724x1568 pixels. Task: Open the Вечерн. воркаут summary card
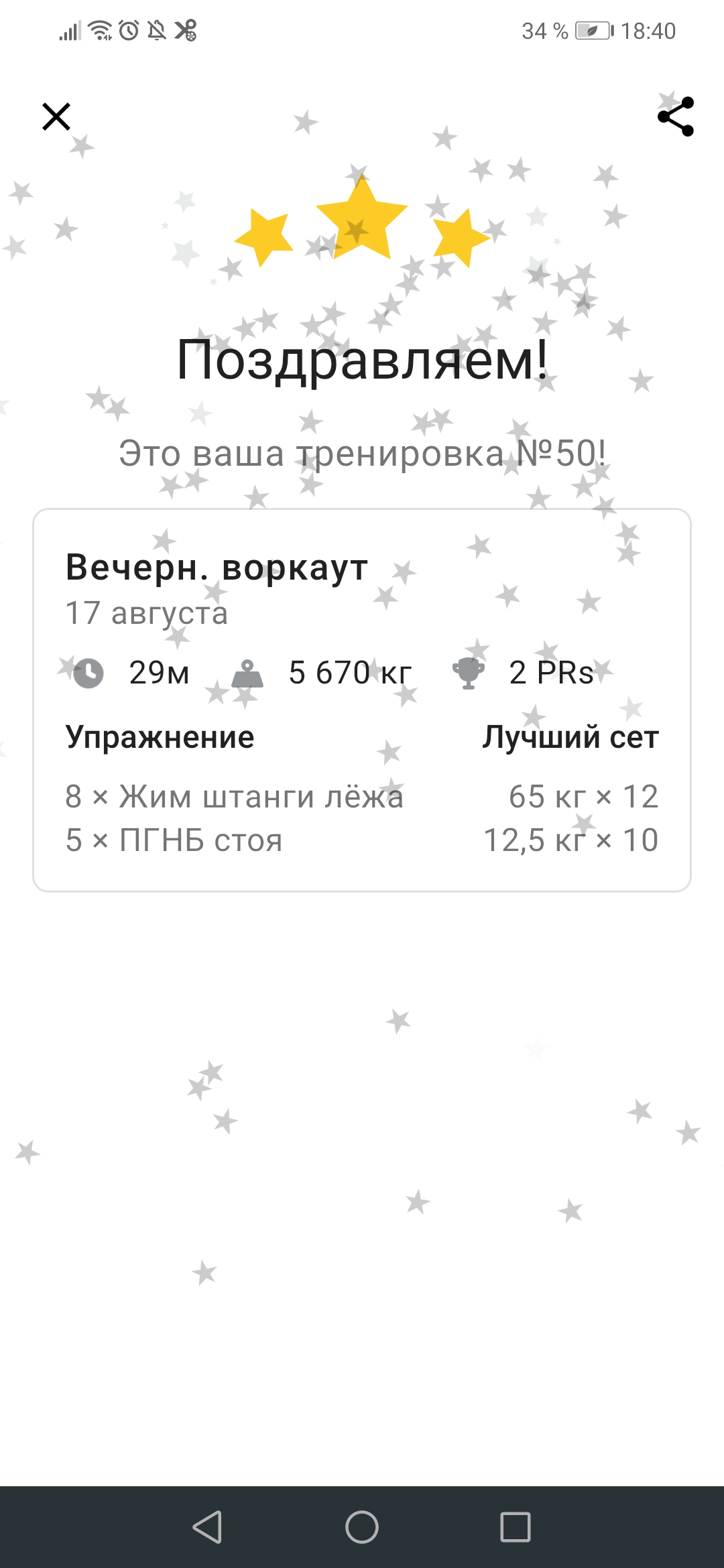362,700
